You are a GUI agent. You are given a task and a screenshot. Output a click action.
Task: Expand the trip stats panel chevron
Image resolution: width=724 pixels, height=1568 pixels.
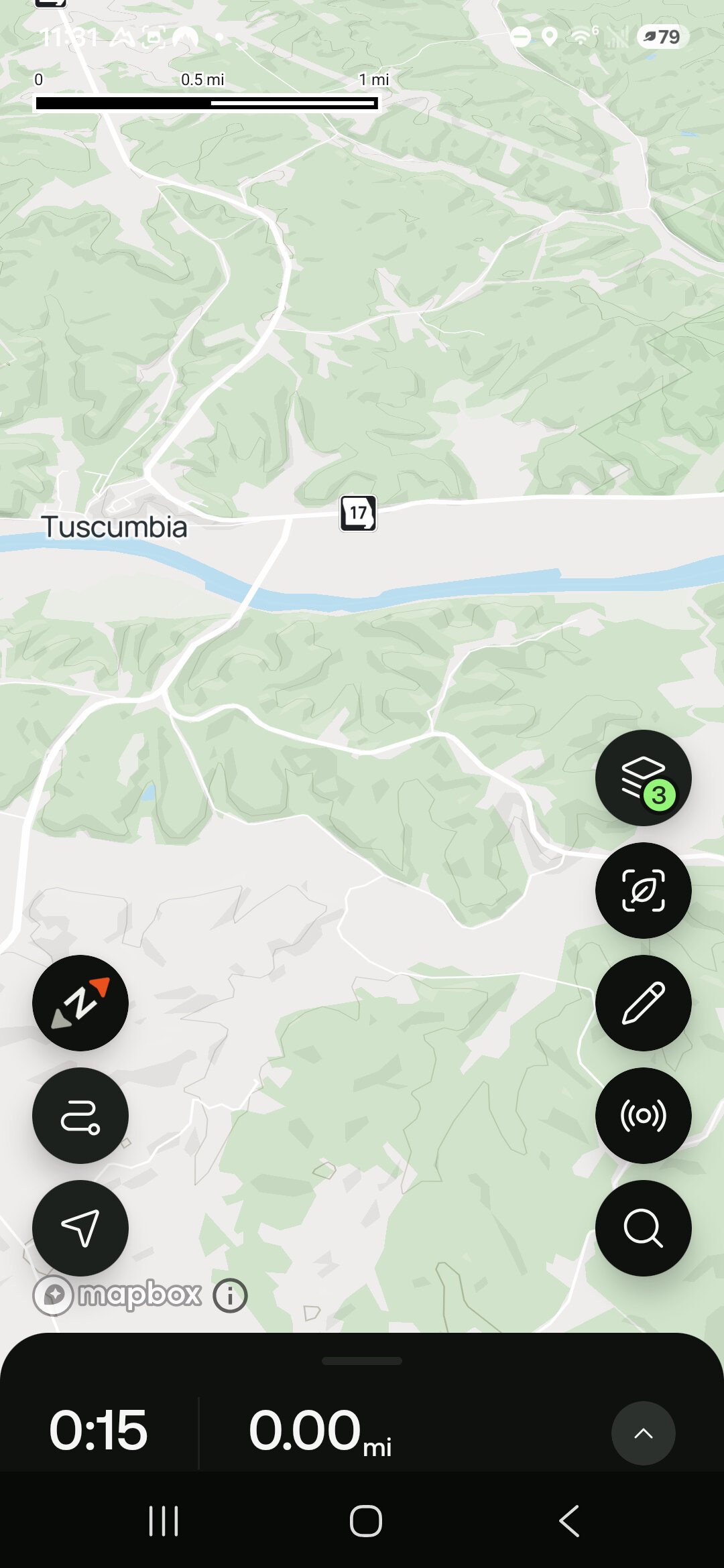pos(643,1433)
